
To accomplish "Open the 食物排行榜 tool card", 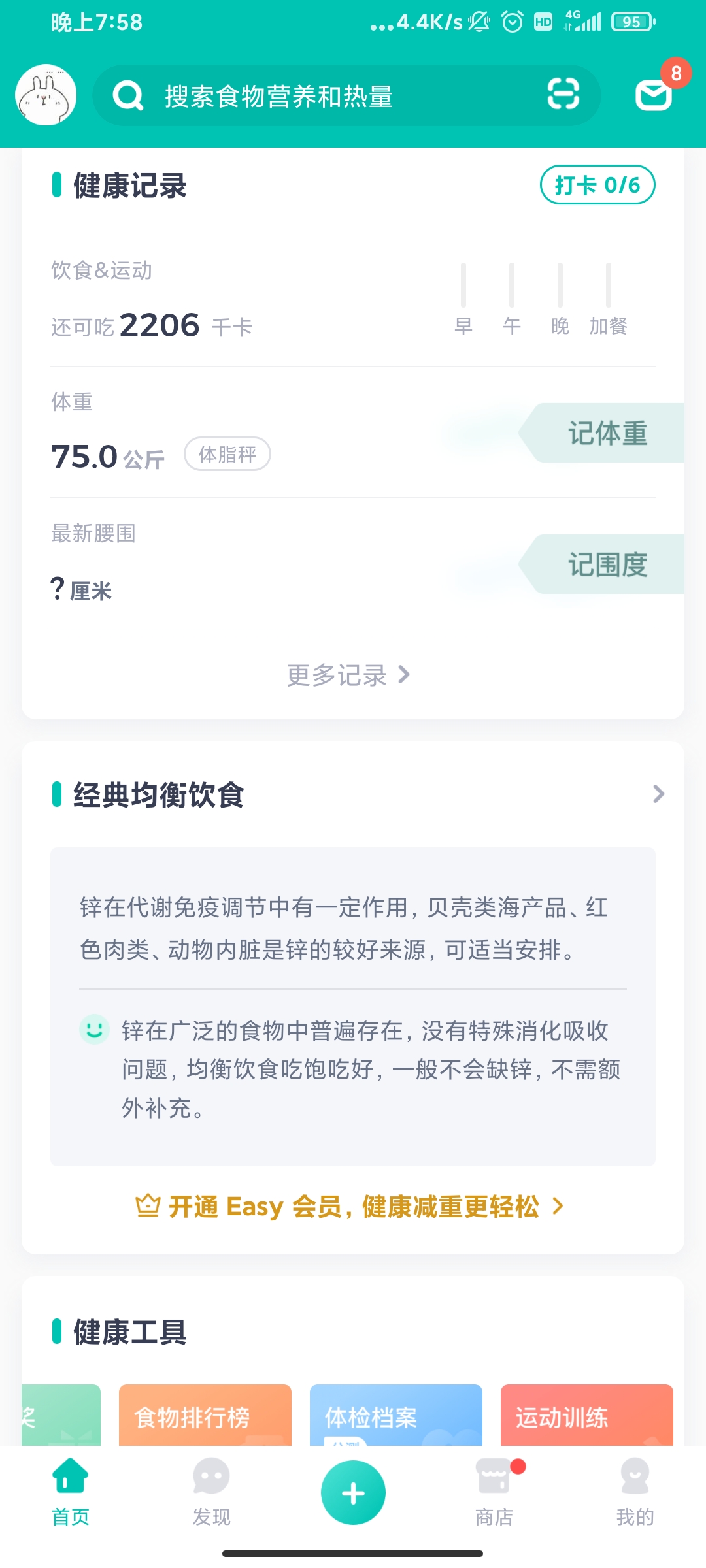I will [205, 1415].
